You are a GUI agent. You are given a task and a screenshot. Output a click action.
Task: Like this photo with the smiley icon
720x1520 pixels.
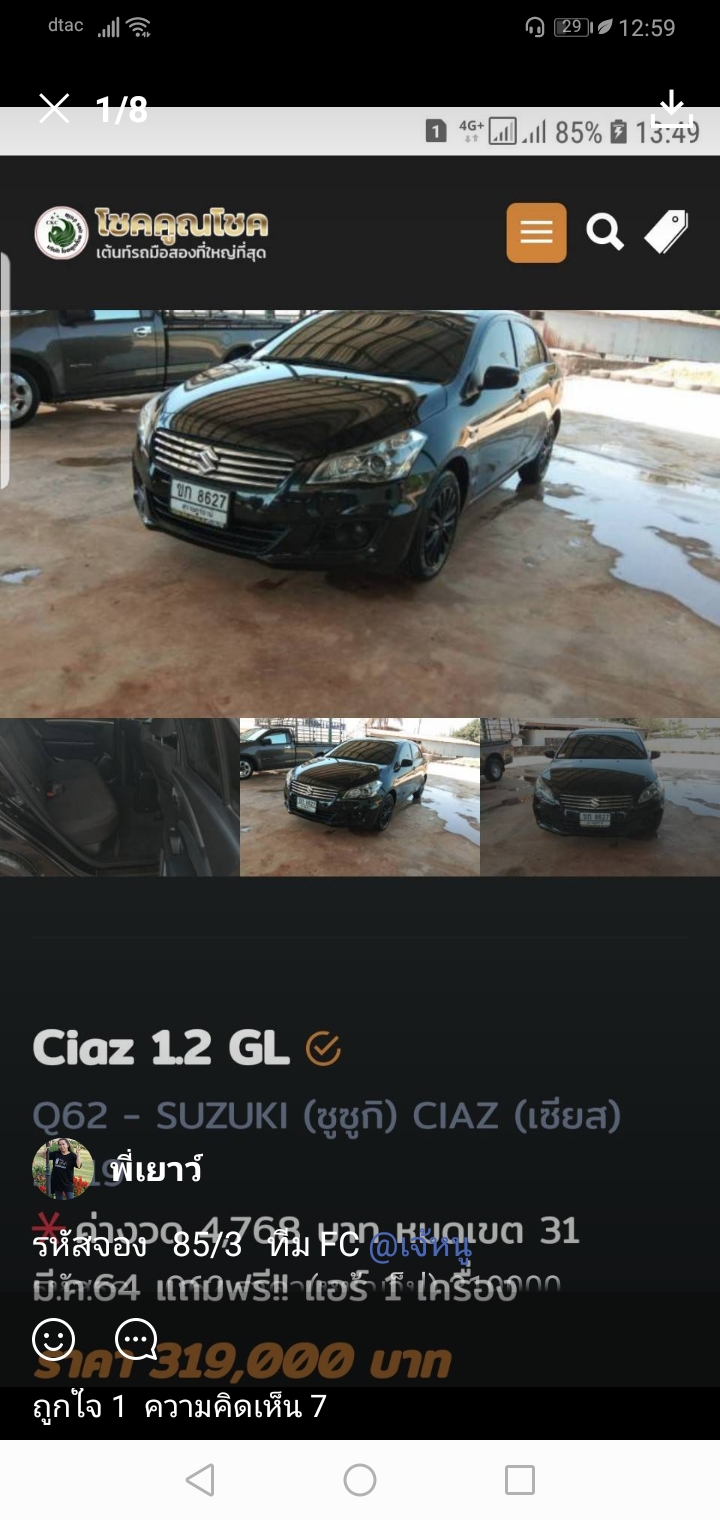54,1339
